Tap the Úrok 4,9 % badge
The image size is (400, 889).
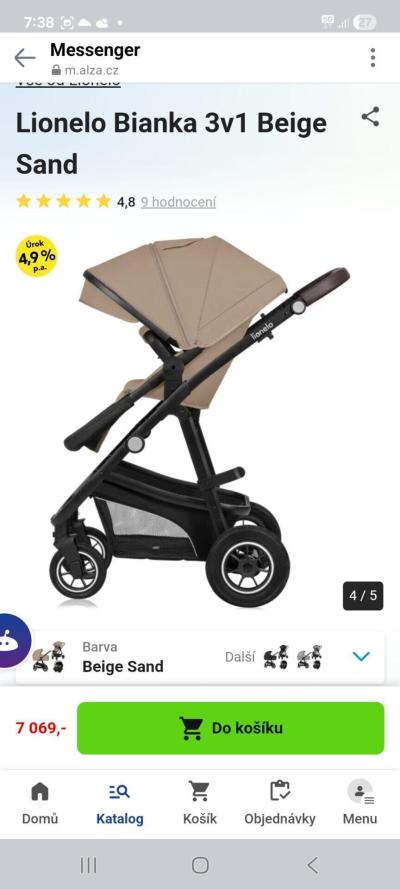pos(36,256)
